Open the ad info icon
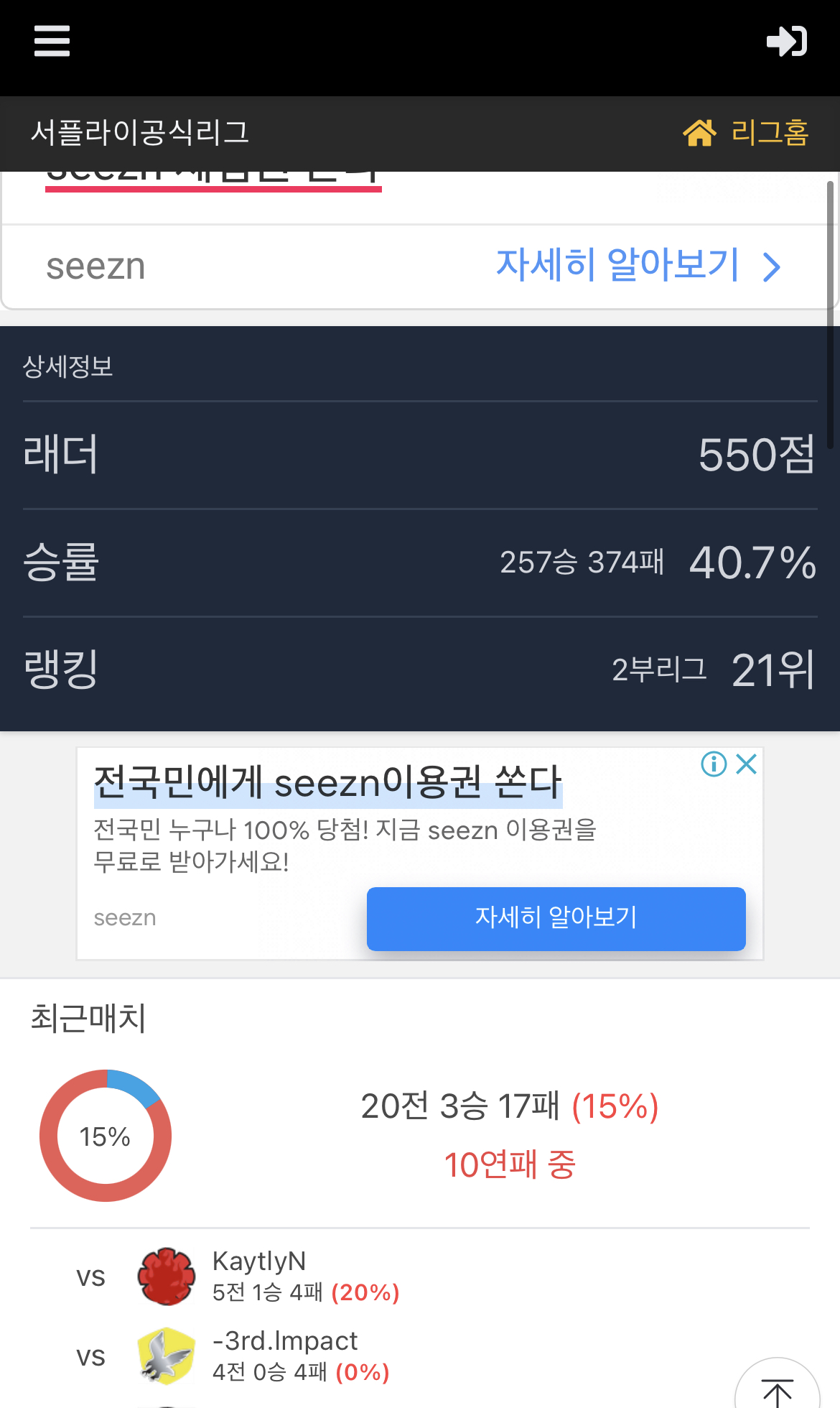840x1408 pixels. (x=714, y=764)
